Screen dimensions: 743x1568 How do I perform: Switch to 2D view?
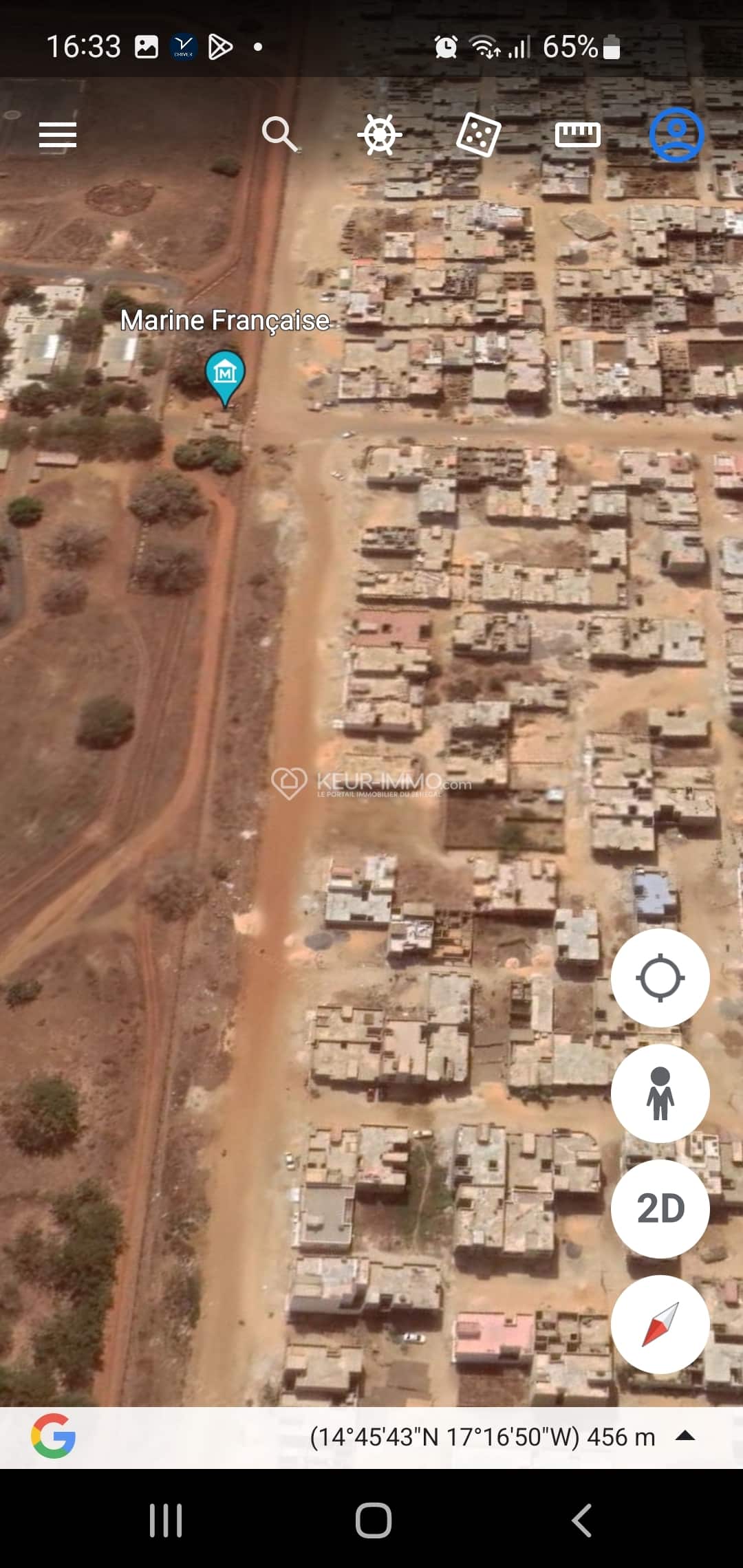(x=660, y=1208)
